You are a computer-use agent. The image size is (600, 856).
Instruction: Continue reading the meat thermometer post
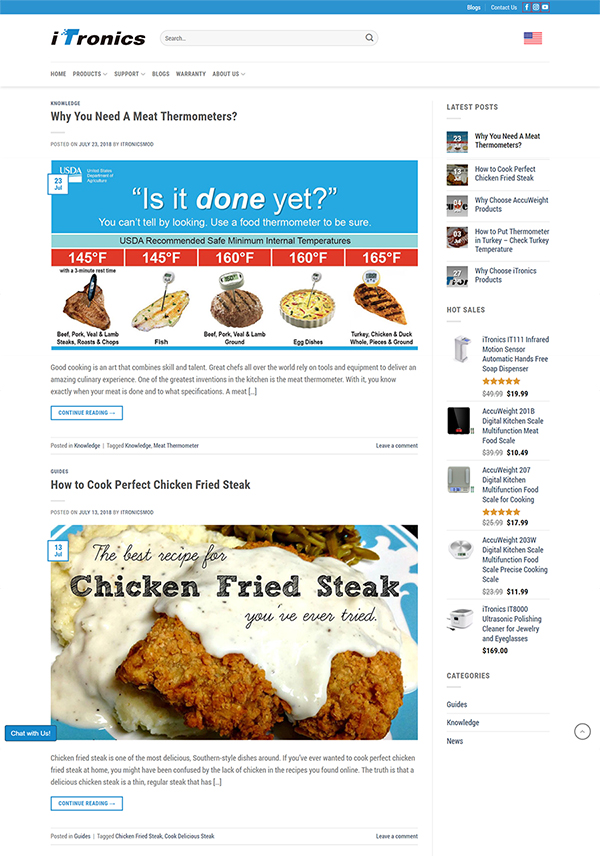click(86, 412)
